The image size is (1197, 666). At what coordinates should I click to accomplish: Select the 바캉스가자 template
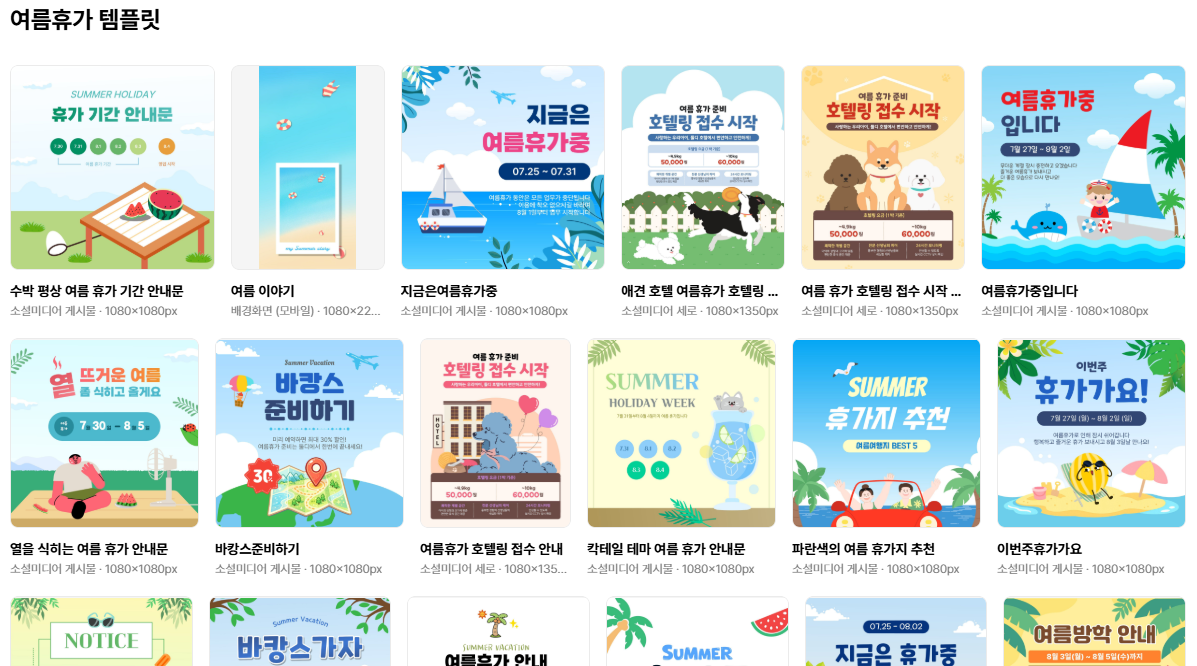click(x=300, y=632)
